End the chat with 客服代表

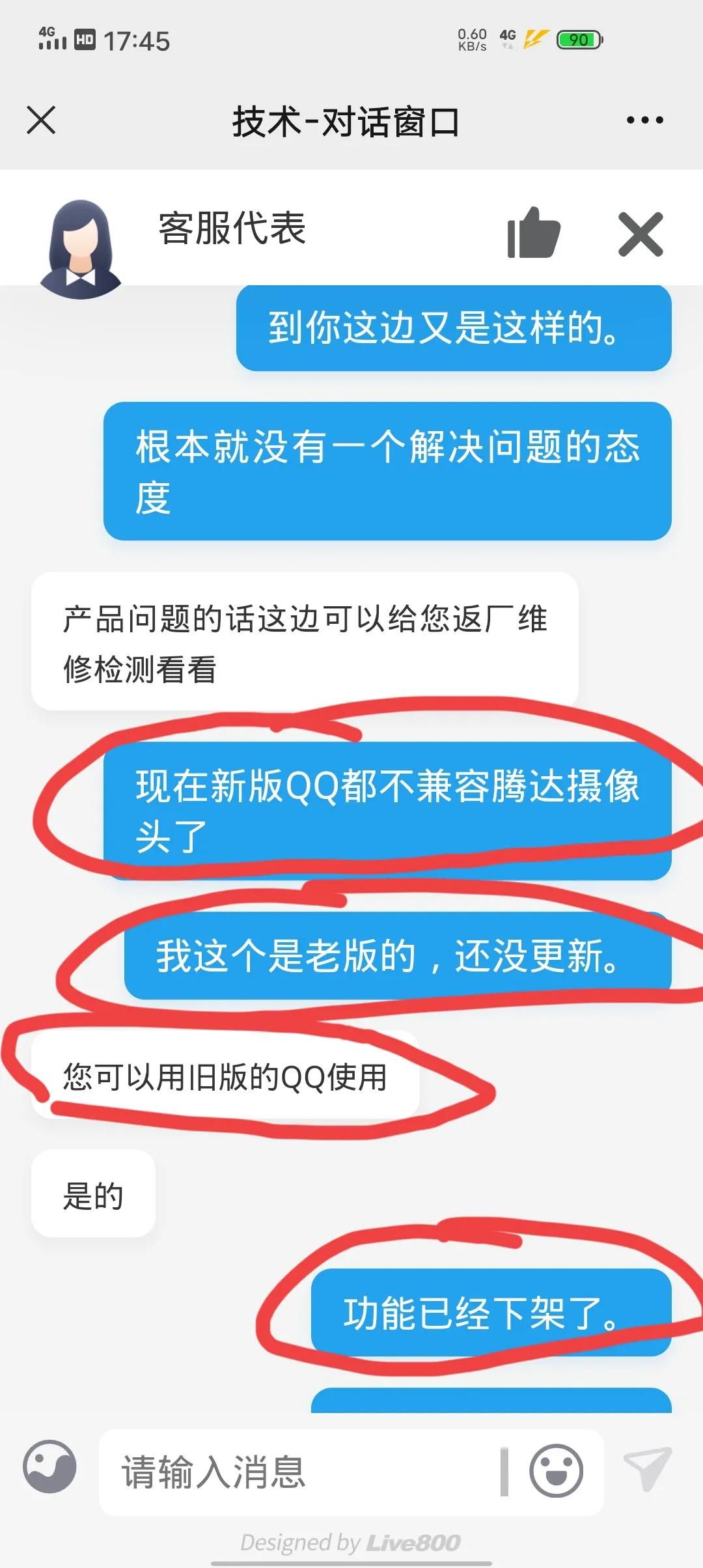point(641,234)
